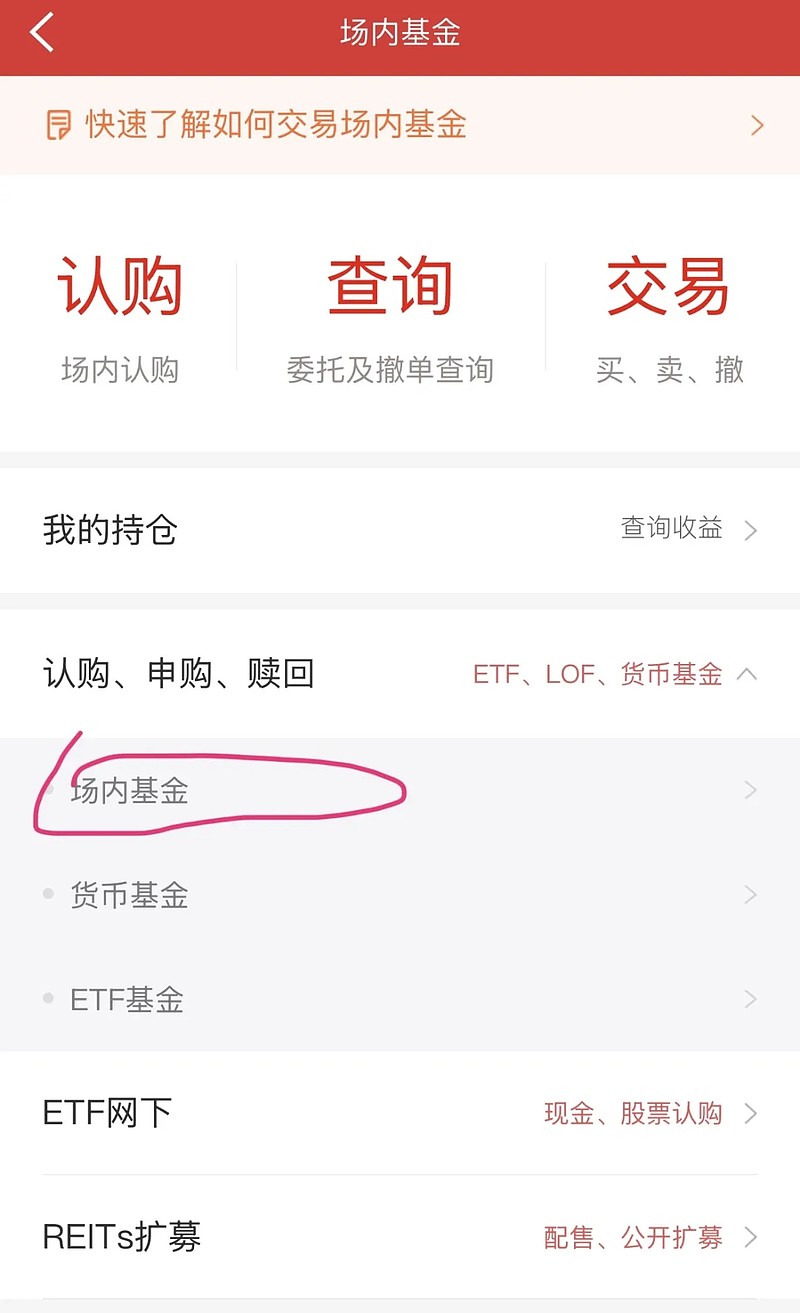Select the 货币基金 sub-item
The width and height of the screenshot is (800, 1313).
400,895
